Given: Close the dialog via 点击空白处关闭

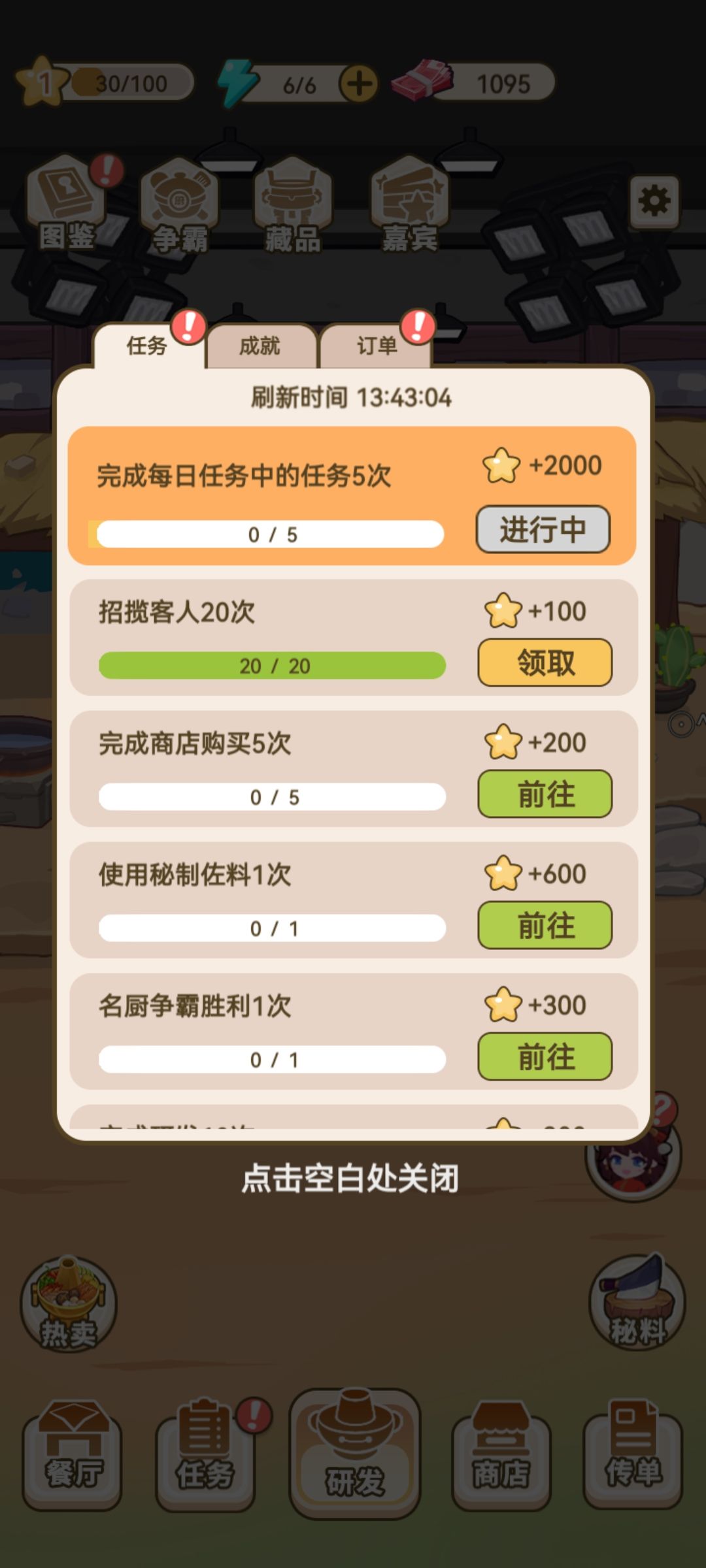Looking at the screenshot, I should pos(350,1179).
